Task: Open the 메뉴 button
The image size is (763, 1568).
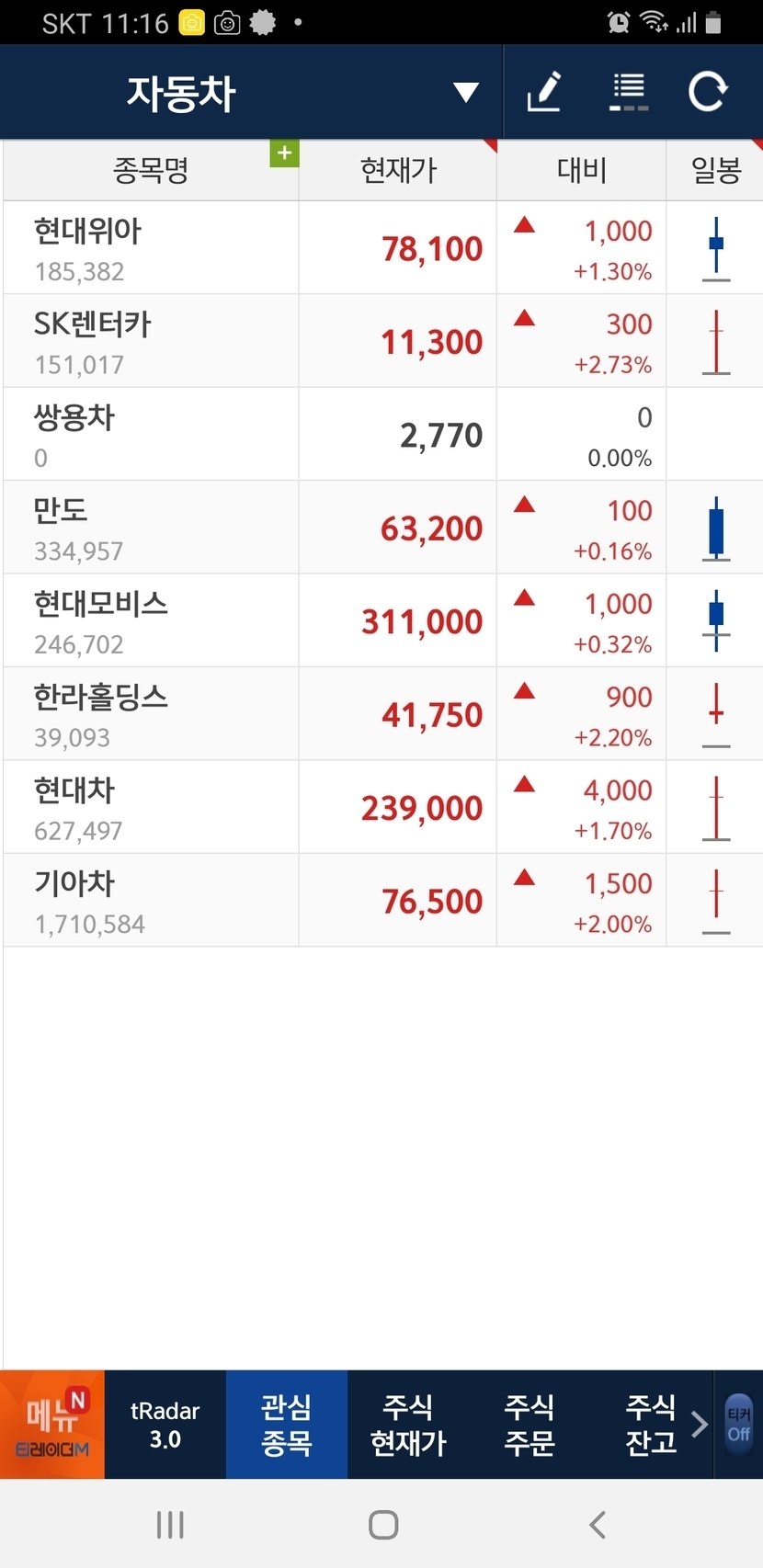Action: (52, 1425)
